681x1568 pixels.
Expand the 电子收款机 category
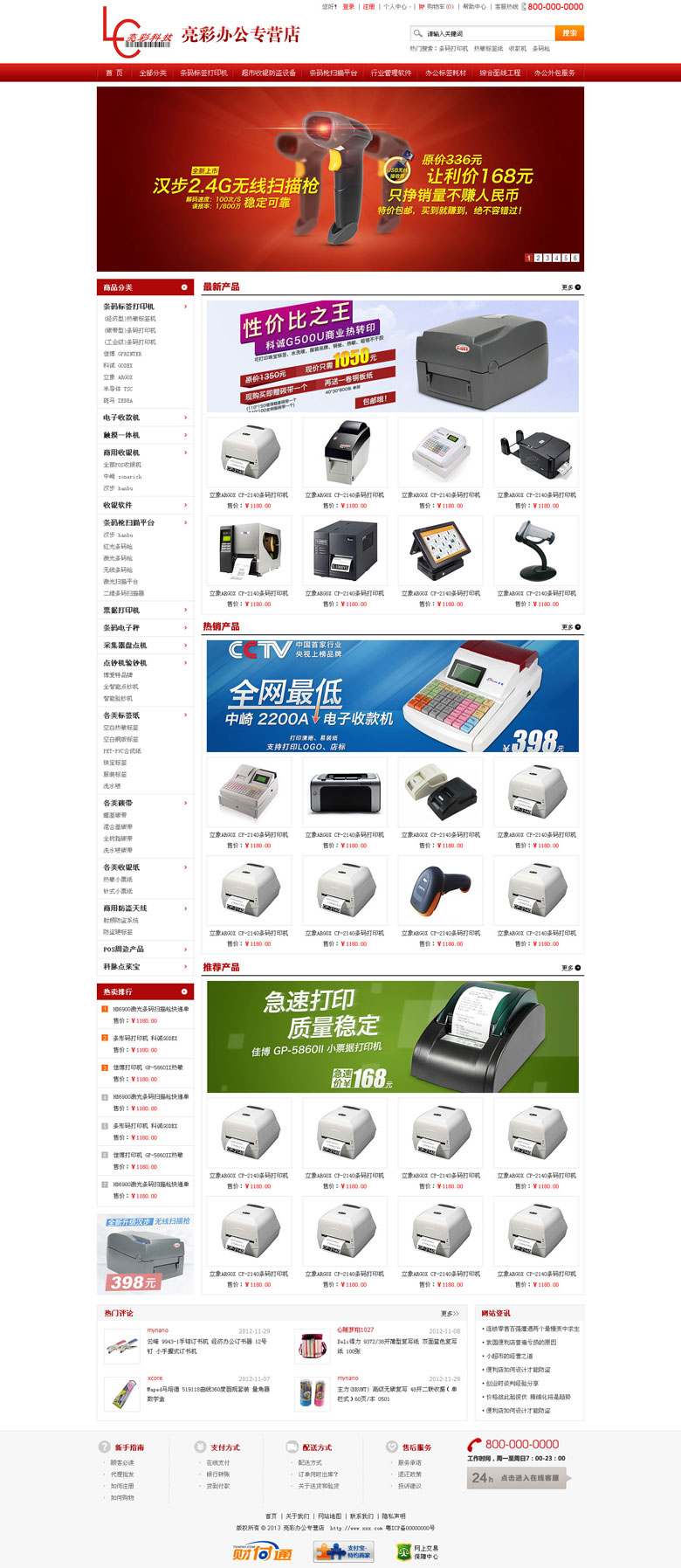121,418
